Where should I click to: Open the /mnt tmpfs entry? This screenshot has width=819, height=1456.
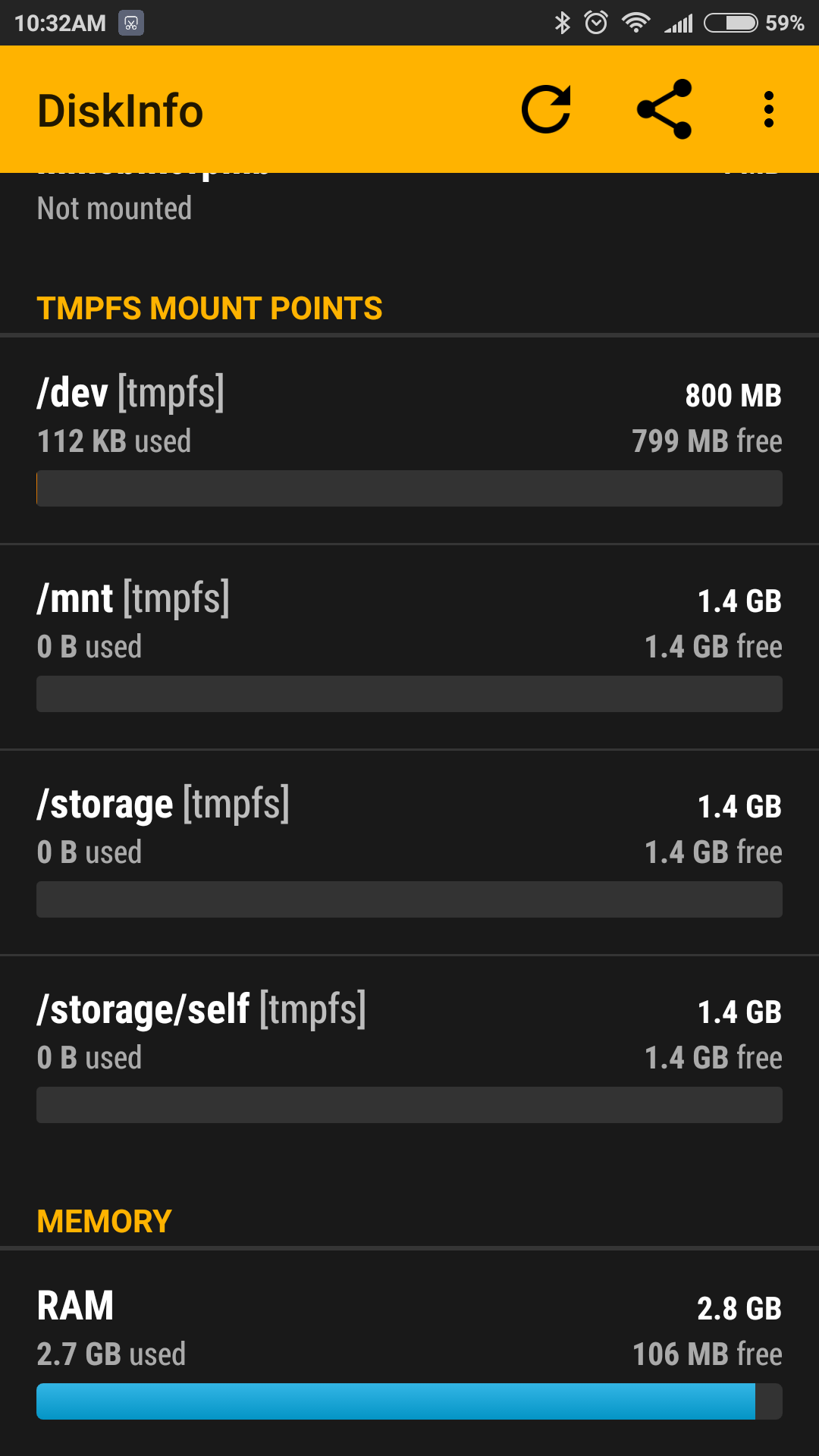409,647
